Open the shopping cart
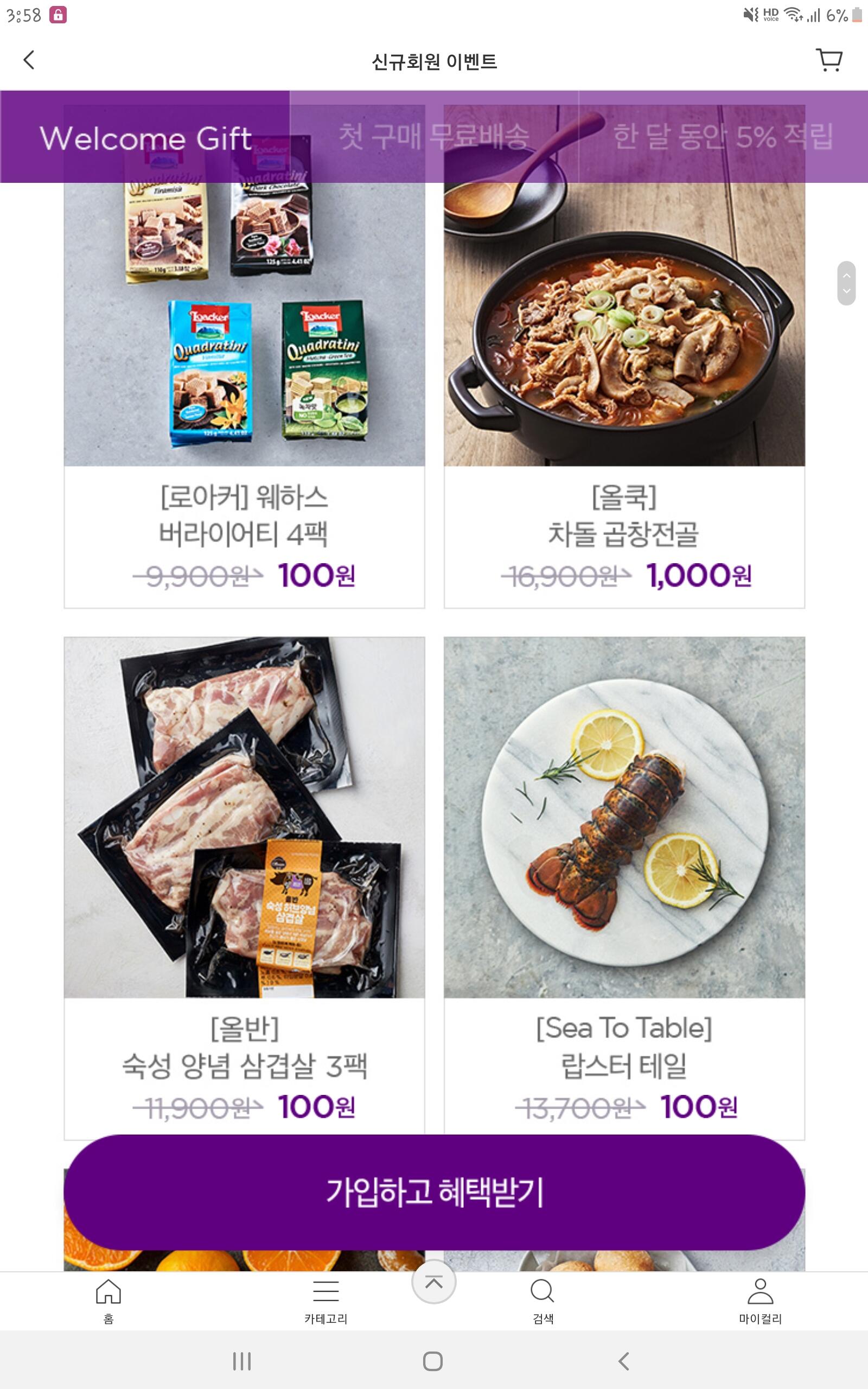868x1389 pixels. pos(829,60)
